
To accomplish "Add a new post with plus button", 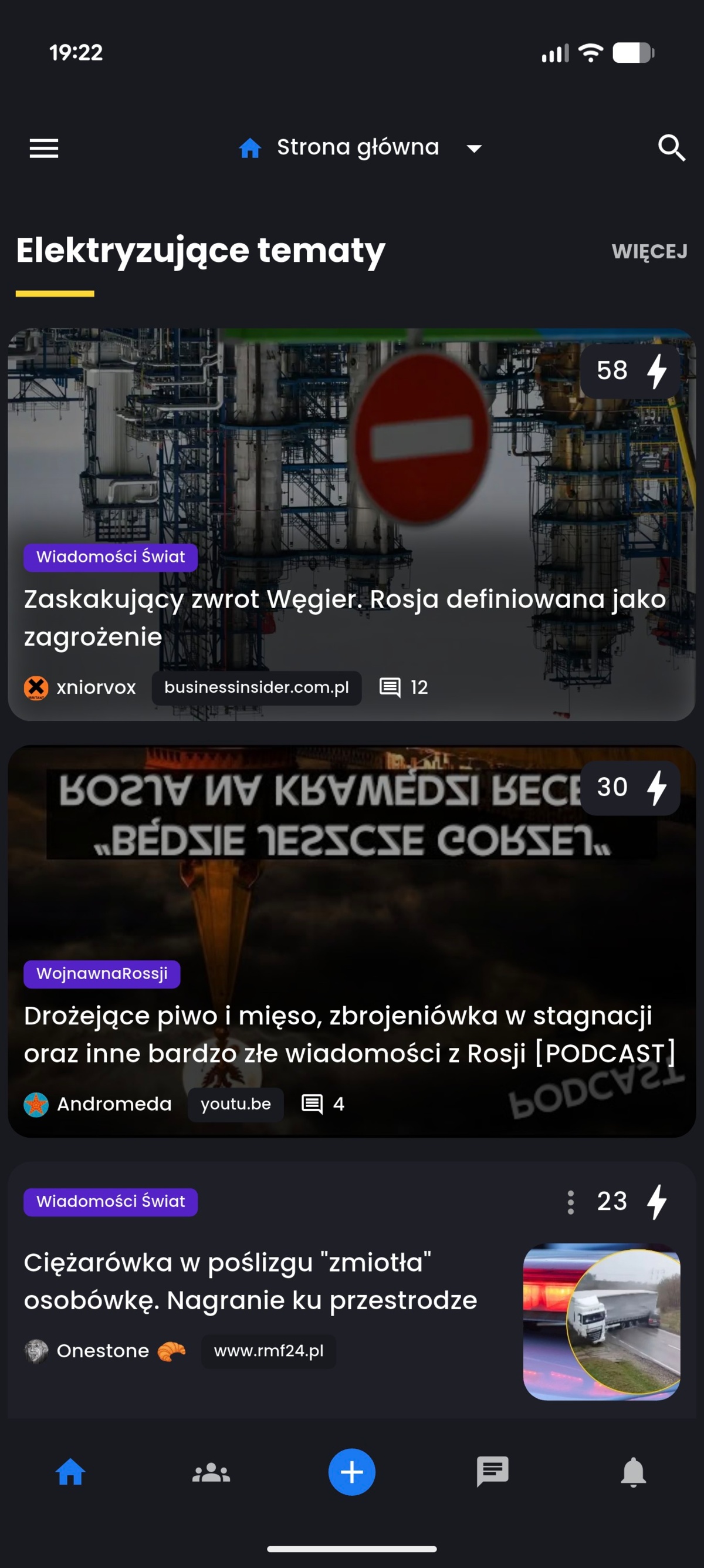I will (351, 1472).
